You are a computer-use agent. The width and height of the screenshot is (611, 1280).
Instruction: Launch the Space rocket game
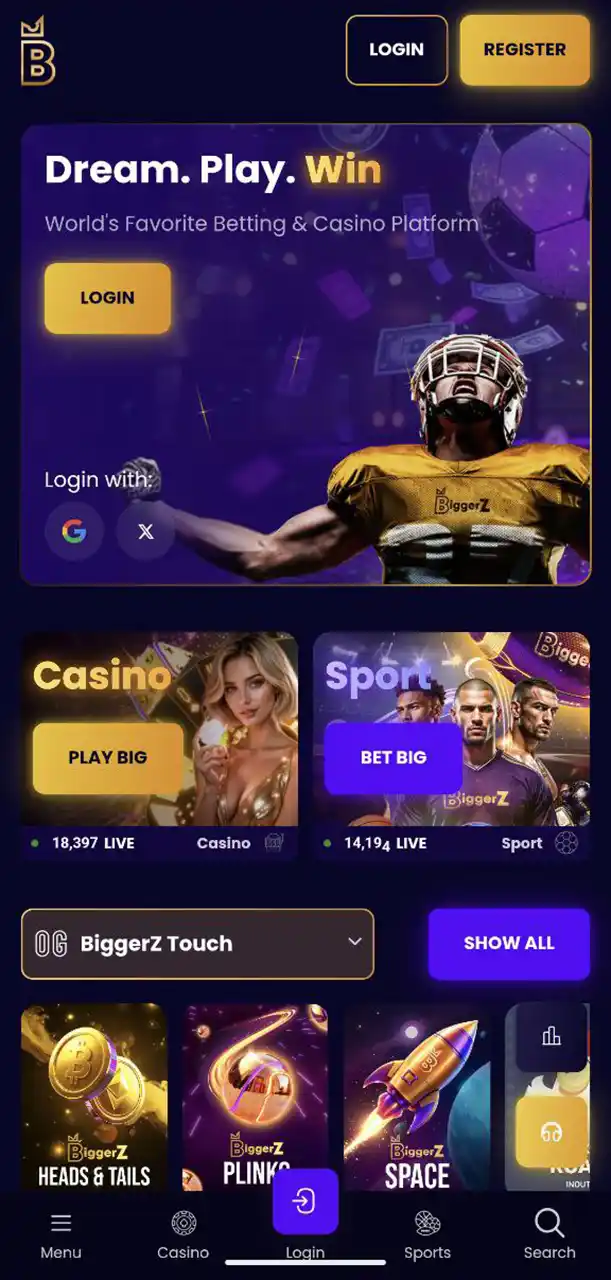click(416, 1095)
